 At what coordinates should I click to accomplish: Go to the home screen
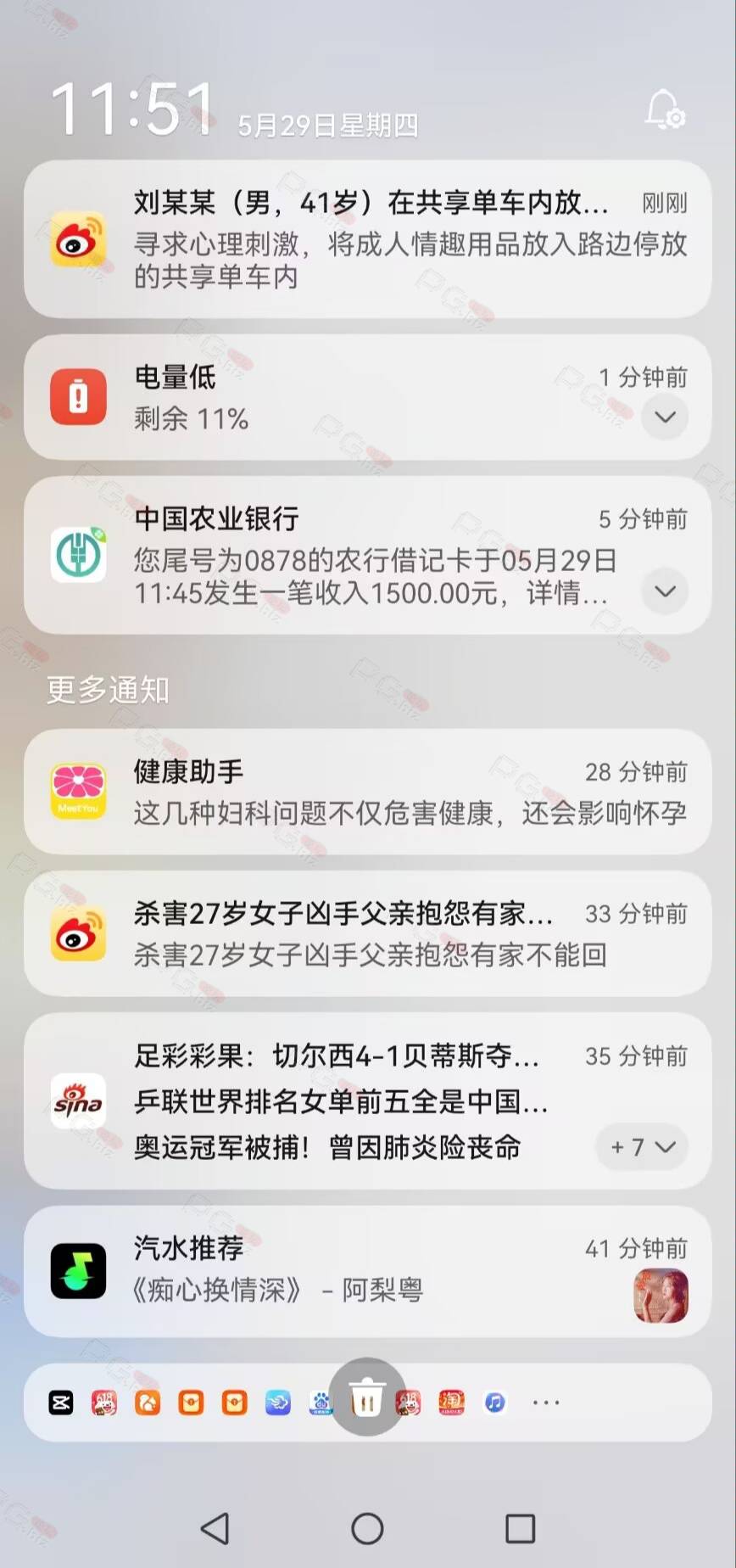(367, 1528)
